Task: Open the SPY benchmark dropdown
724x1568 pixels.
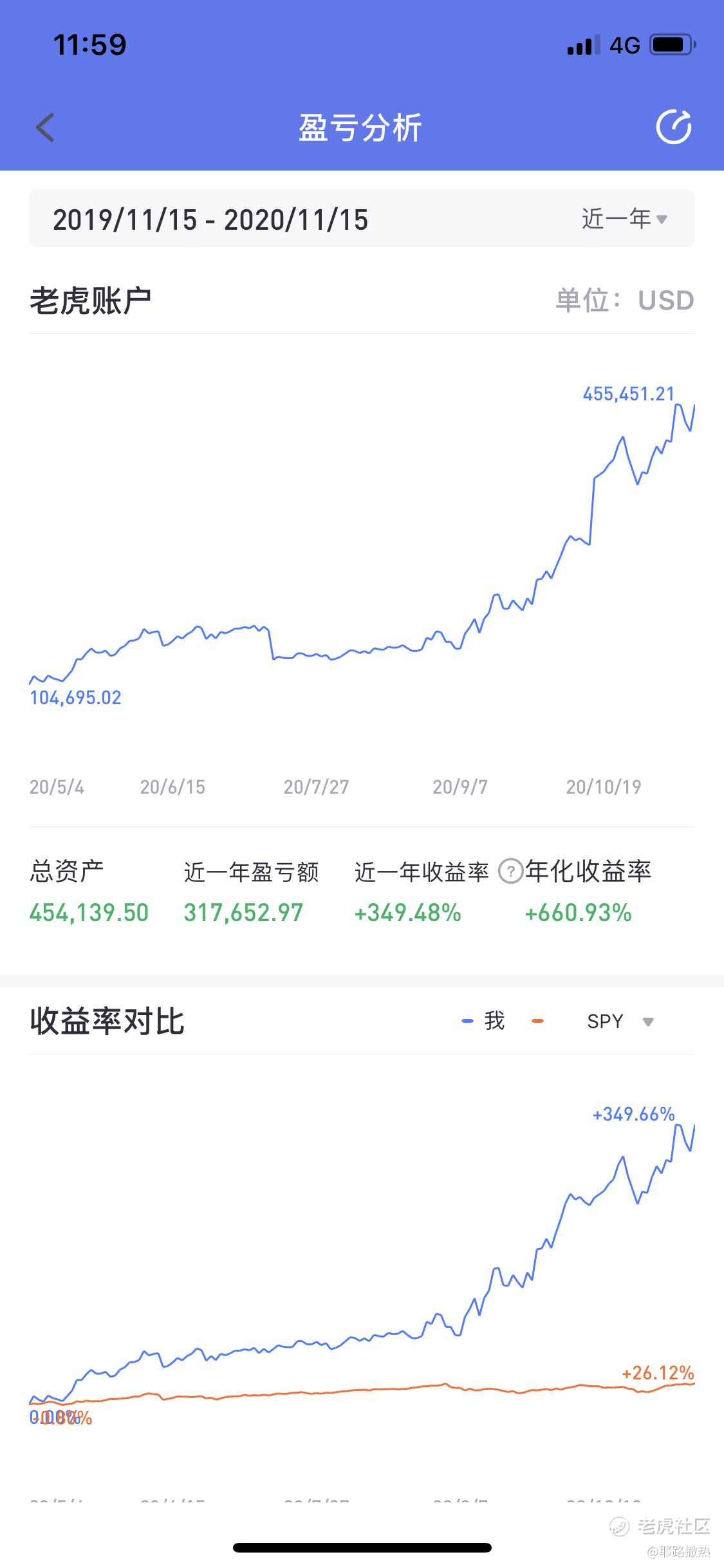Action: click(x=620, y=1021)
